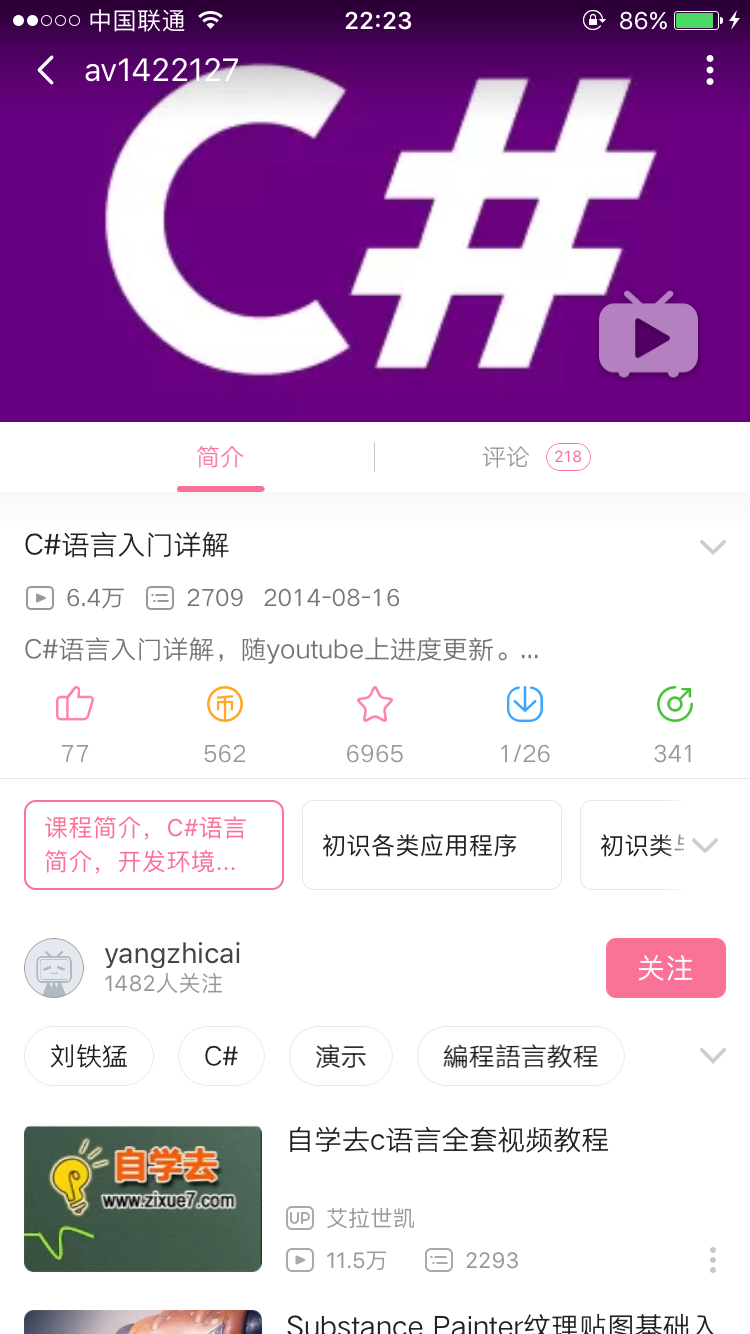The width and height of the screenshot is (750, 1334).
Task: Open the C# tag
Action: 221,1056
